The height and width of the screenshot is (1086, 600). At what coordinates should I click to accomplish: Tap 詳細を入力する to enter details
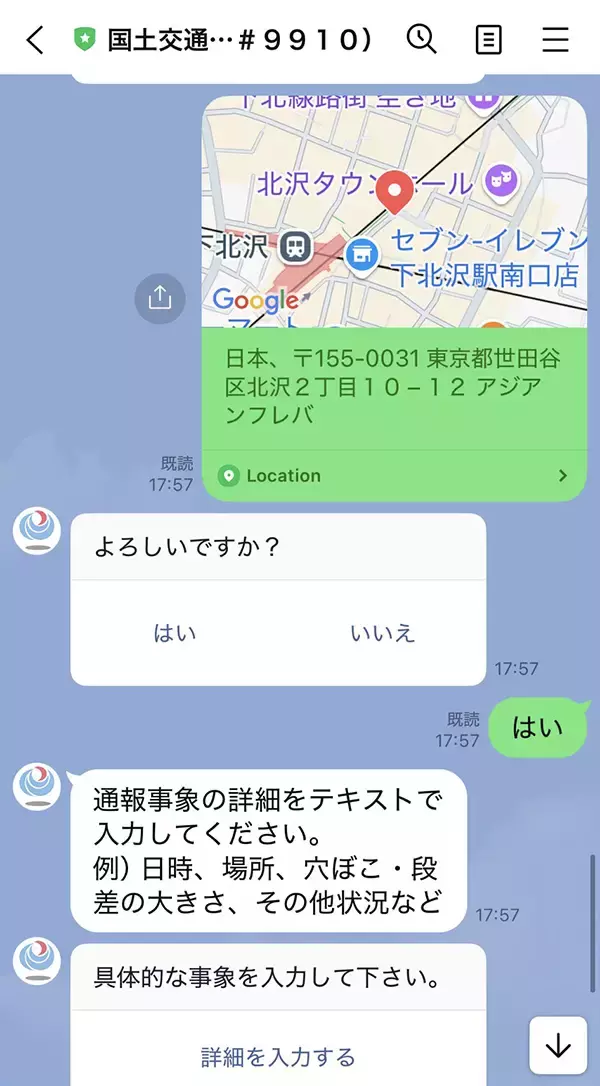278,1056
